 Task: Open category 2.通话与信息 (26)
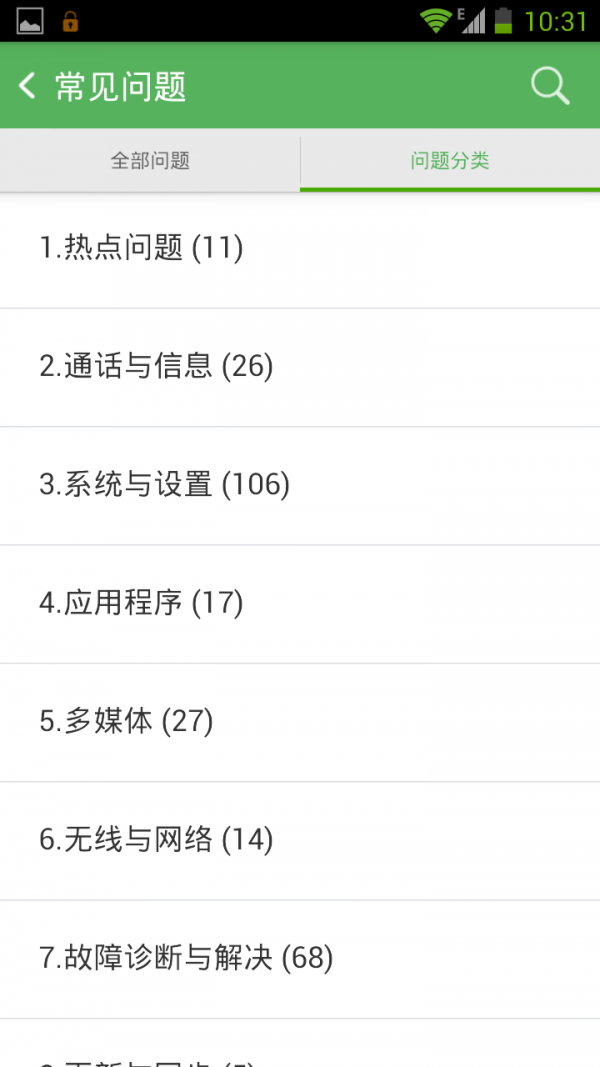click(x=156, y=366)
